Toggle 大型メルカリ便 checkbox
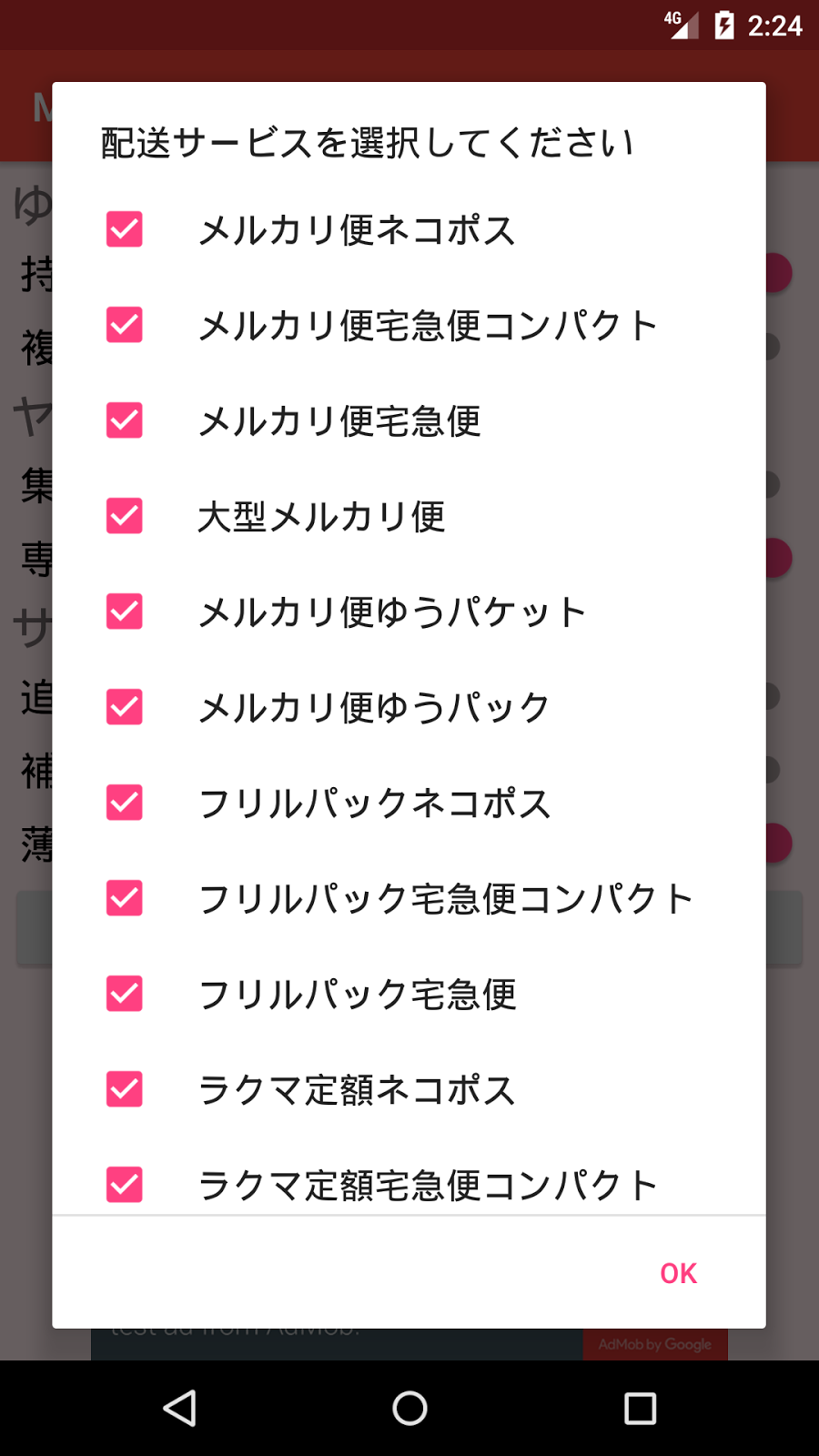The height and width of the screenshot is (1456, 819). point(125,516)
